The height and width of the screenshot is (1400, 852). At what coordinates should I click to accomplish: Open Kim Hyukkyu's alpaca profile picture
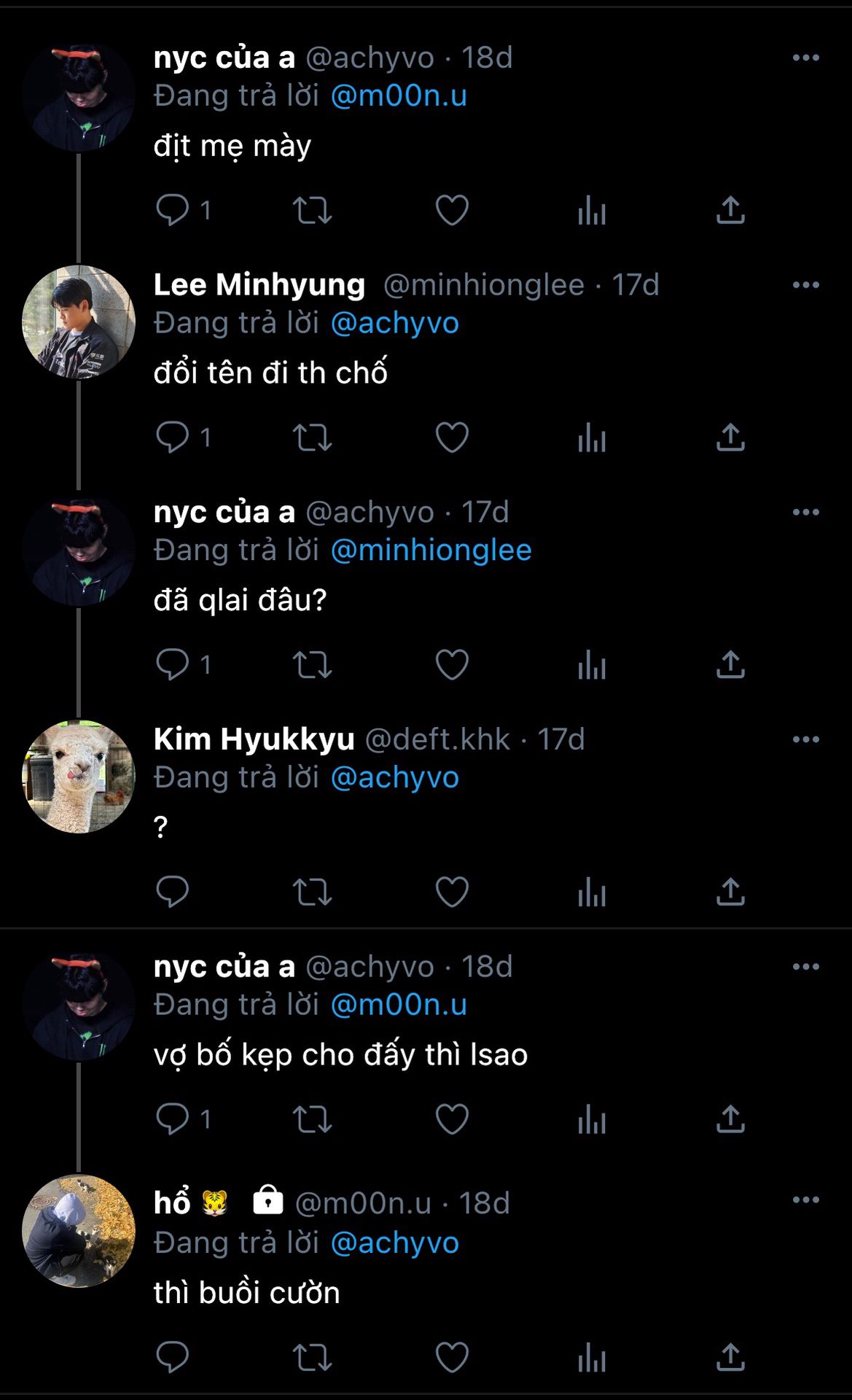point(79,777)
